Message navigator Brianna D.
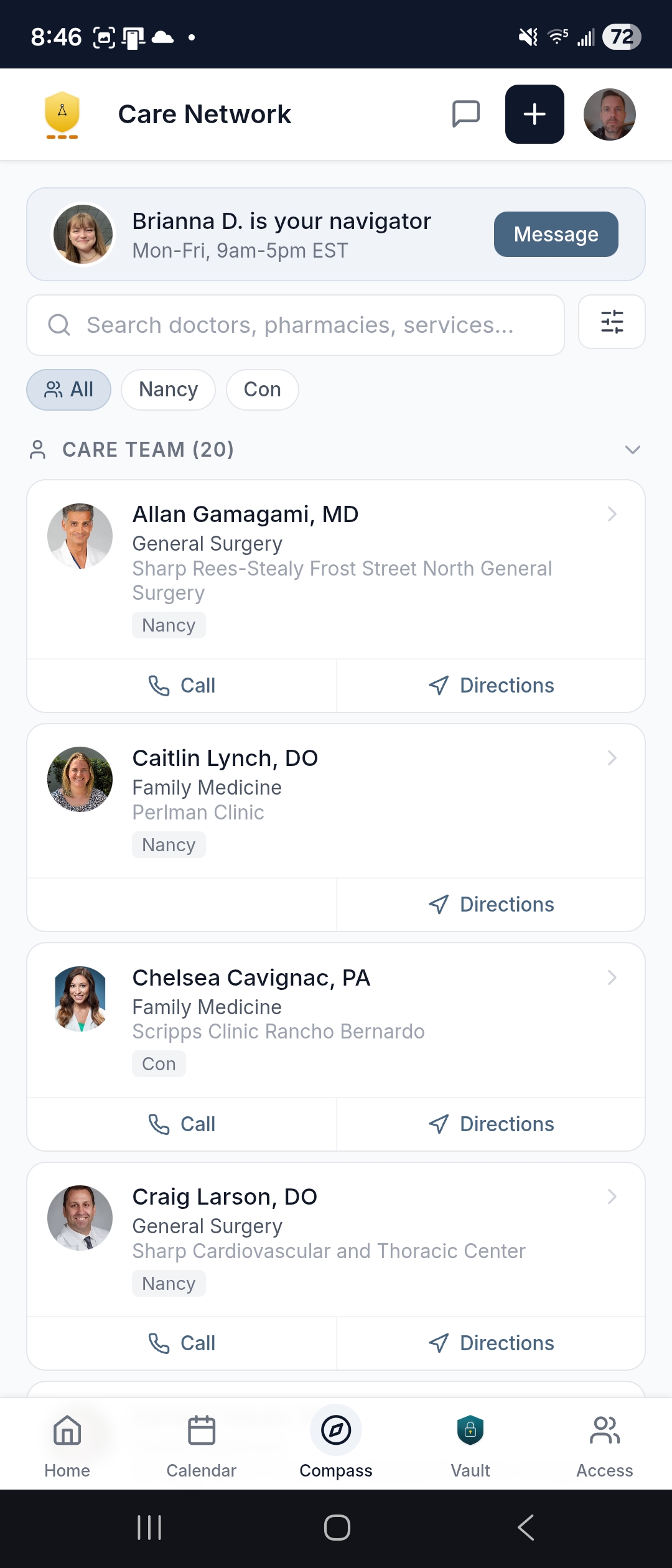The image size is (672, 1568). click(x=556, y=234)
